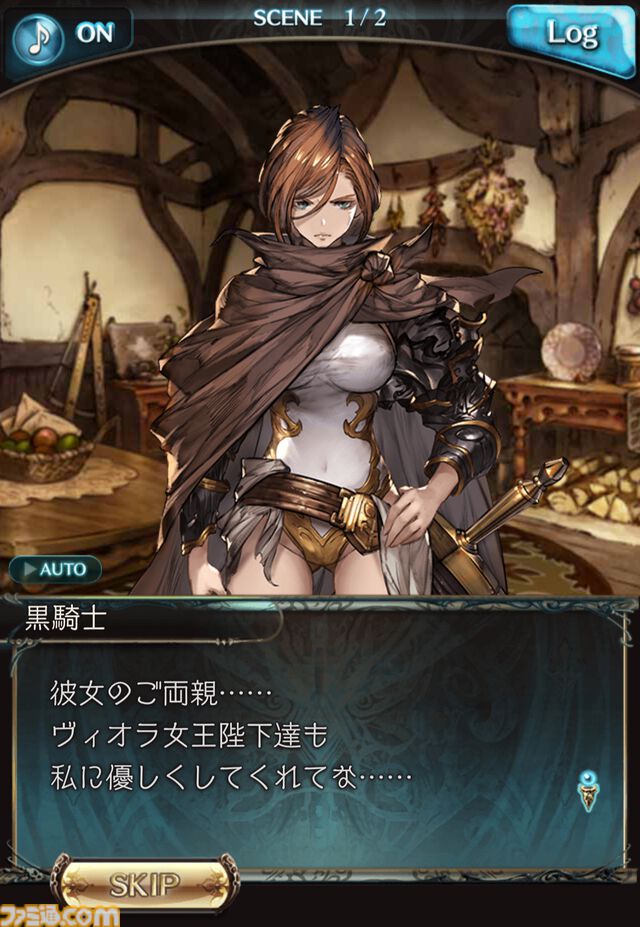Screen dimensions: 640x927
Task: Skip this story scene
Action: point(145,884)
